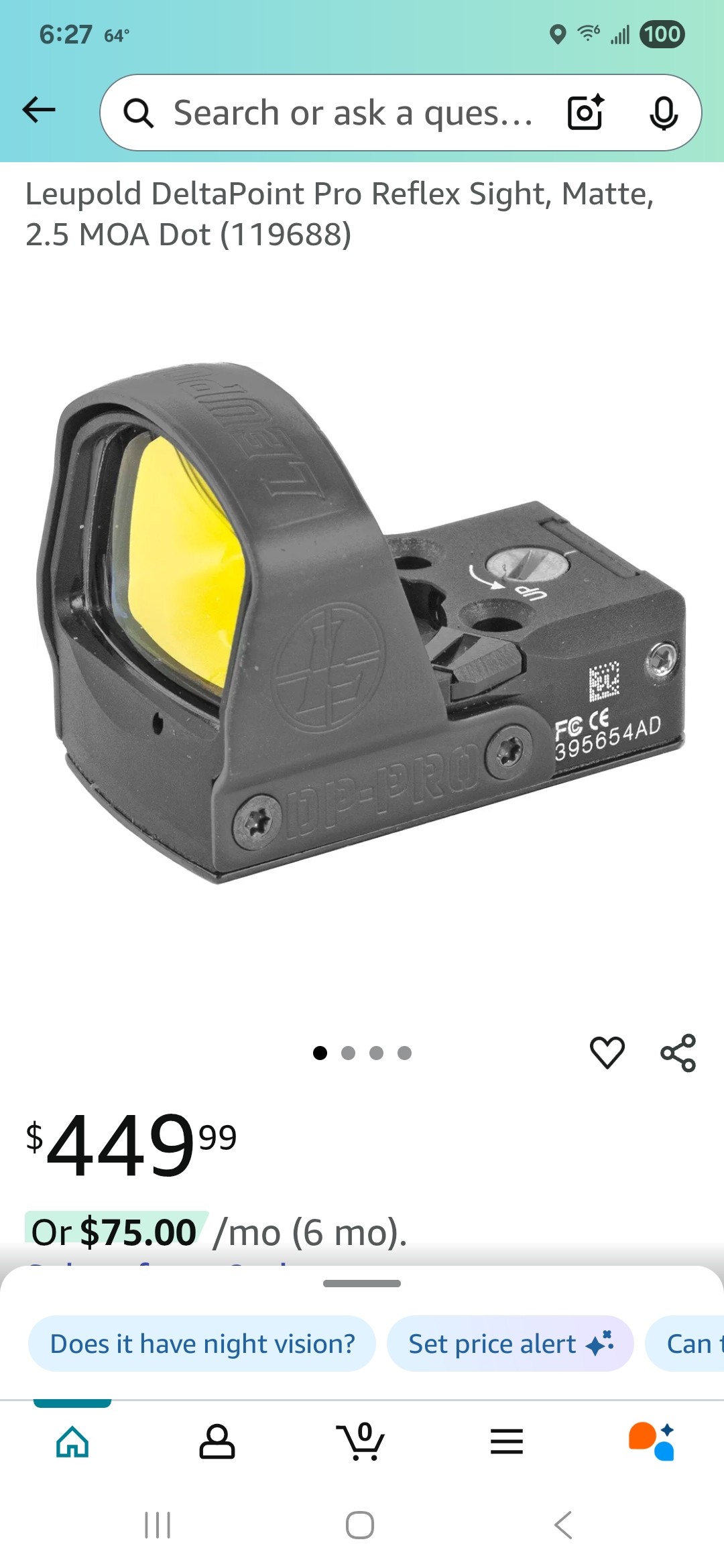Share this product listing
Viewport: 724px width, 1568px height.
[x=678, y=1053]
